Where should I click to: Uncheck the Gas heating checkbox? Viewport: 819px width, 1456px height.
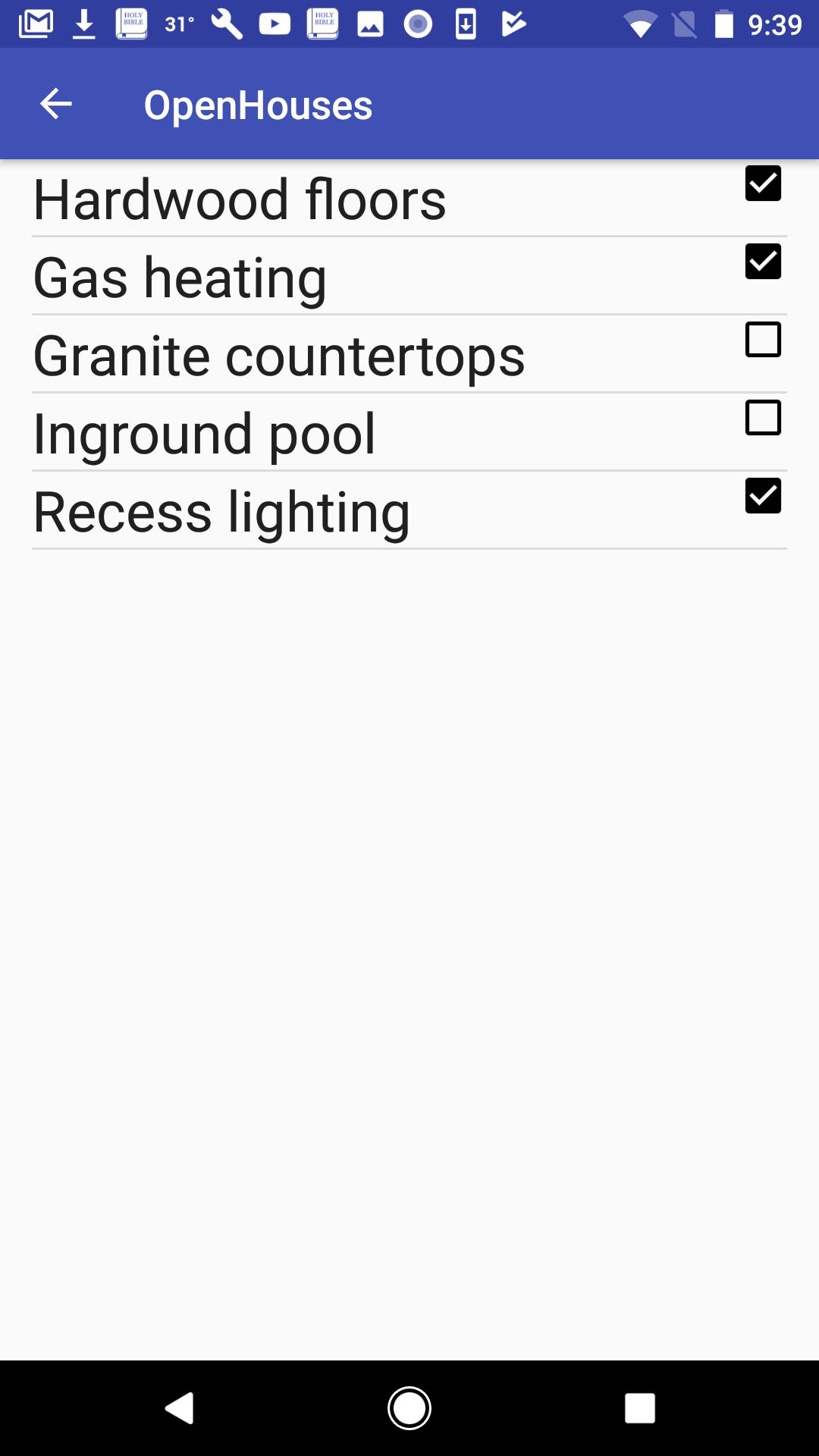click(762, 262)
